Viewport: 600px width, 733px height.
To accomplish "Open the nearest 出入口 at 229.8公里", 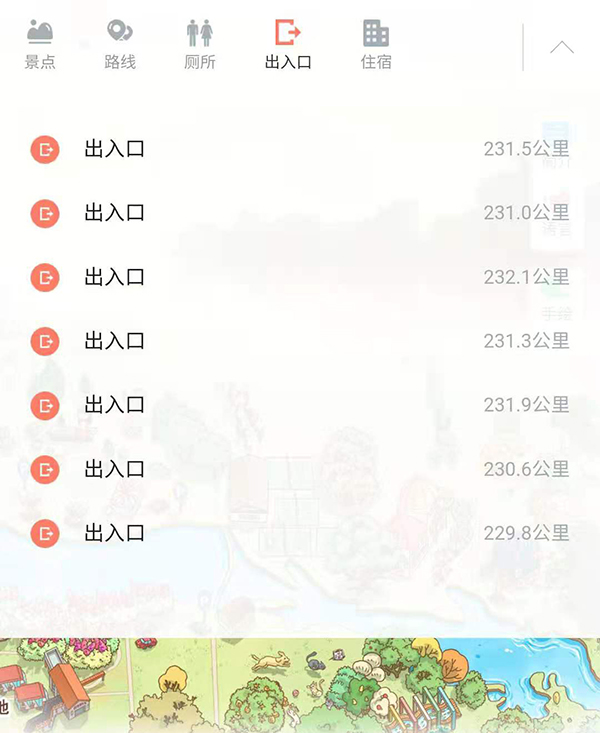I will [300, 533].
